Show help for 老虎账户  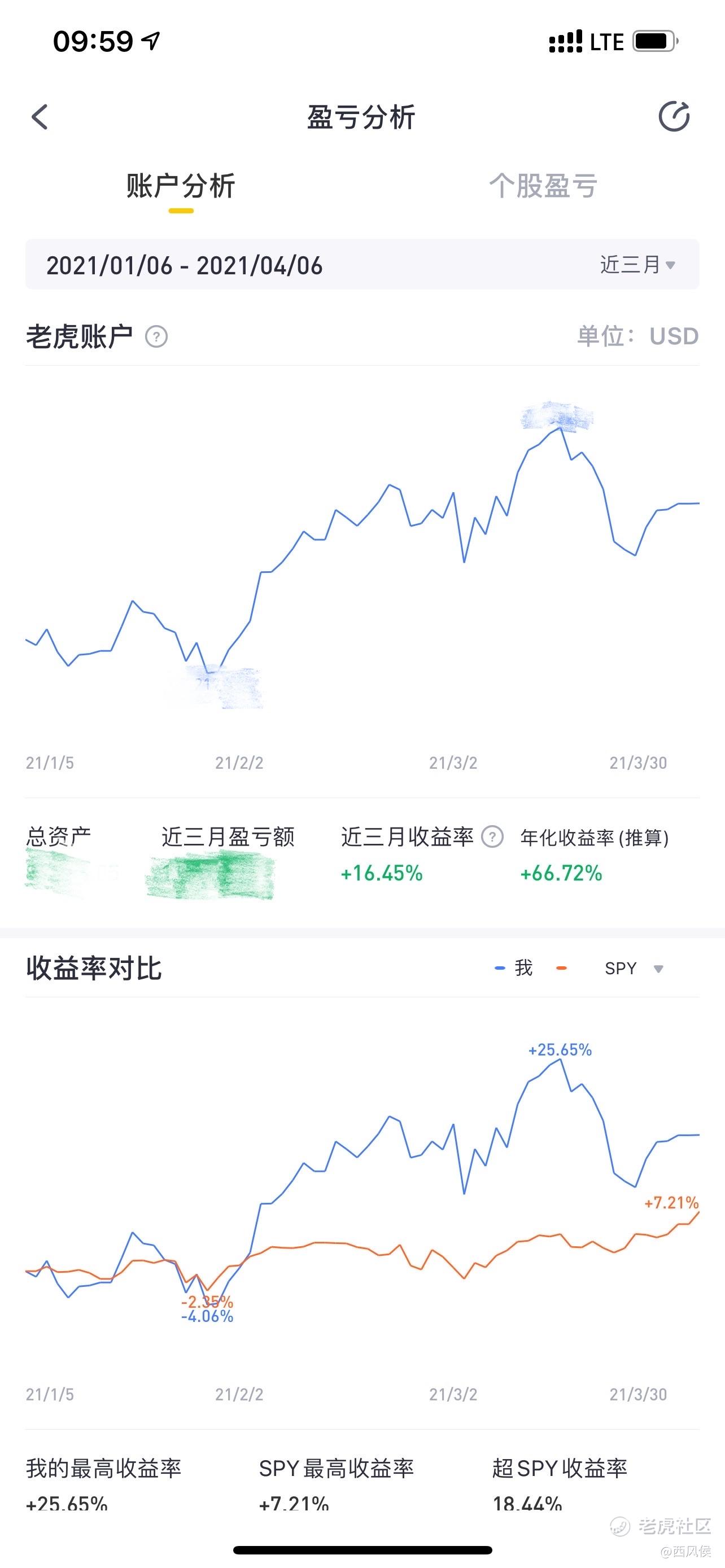(x=156, y=336)
